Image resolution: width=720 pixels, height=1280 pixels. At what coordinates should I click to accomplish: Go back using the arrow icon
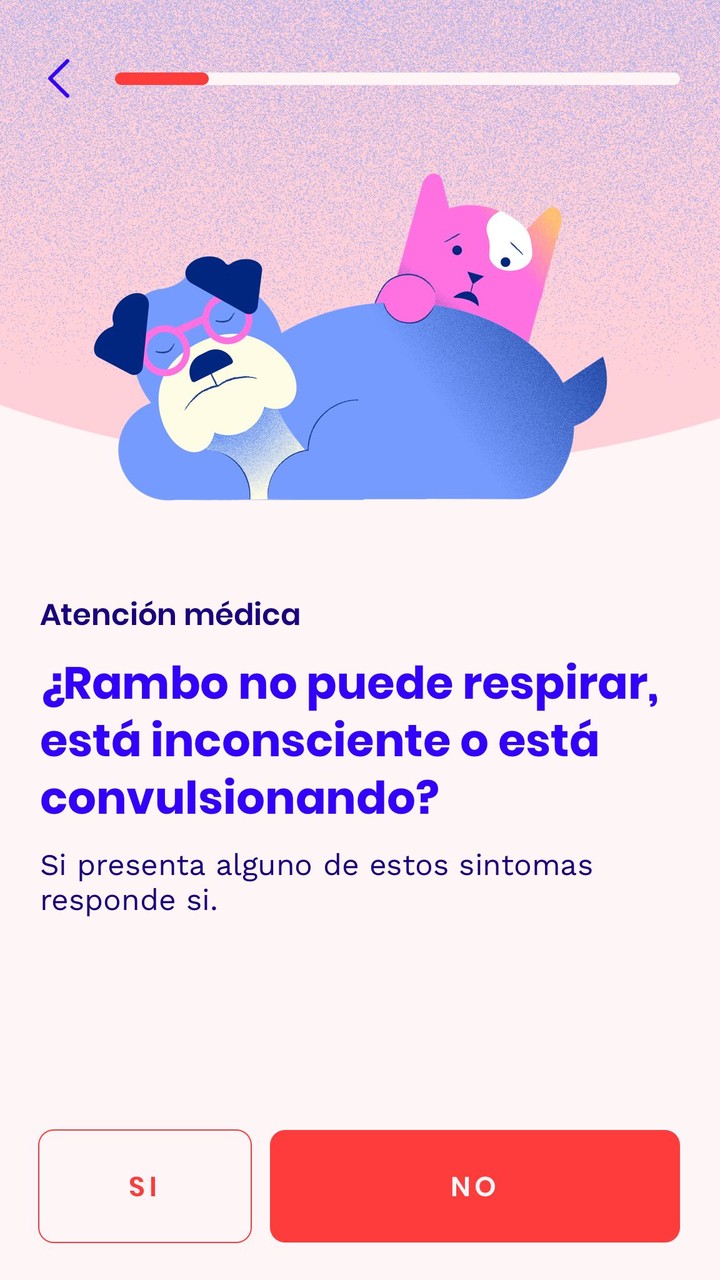[x=59, y=79]
